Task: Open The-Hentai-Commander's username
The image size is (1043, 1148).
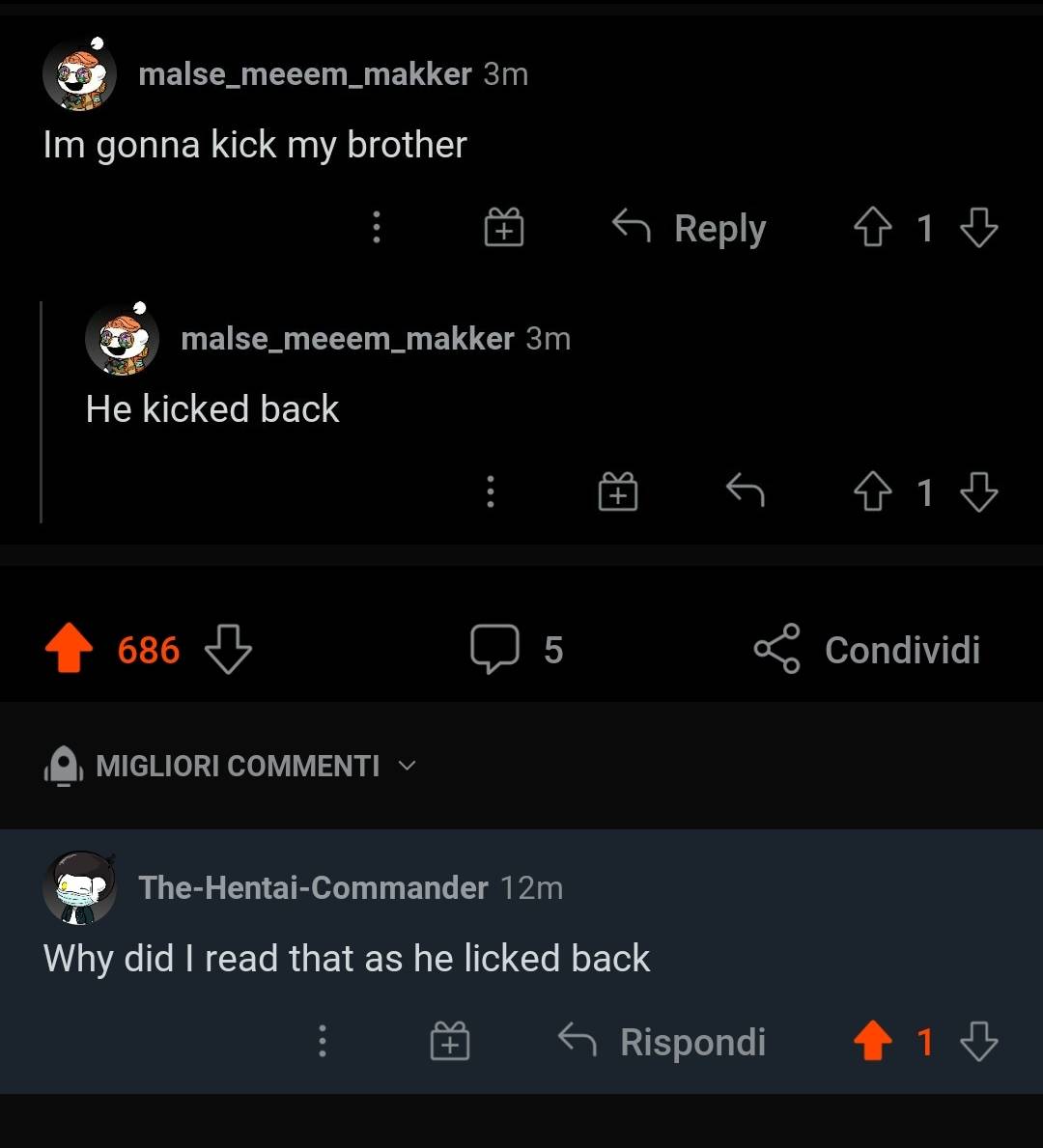Action: point(311,887)
